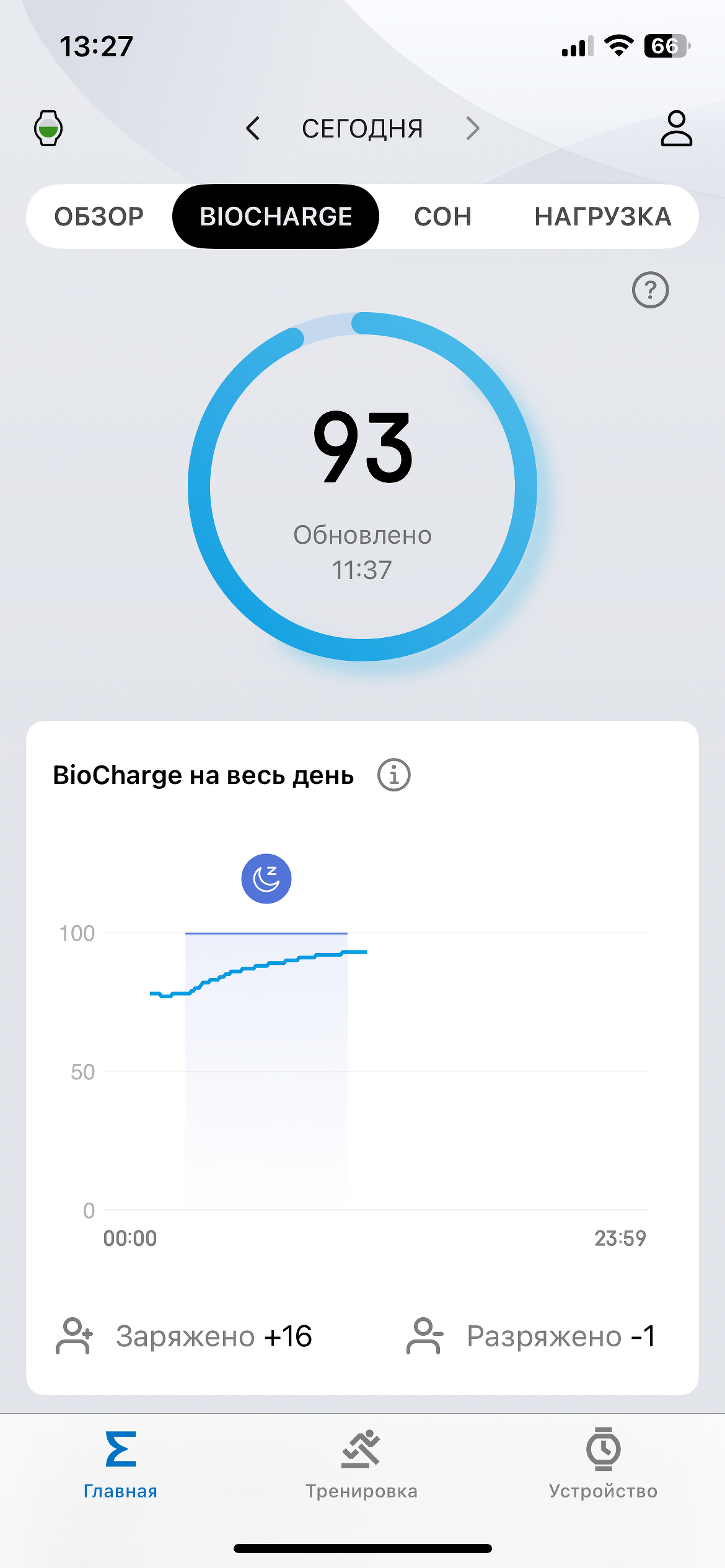Viewport: 725px width, 1568px height.
Task: Select the BIOCHARGE tab
Action: point(276,217)
